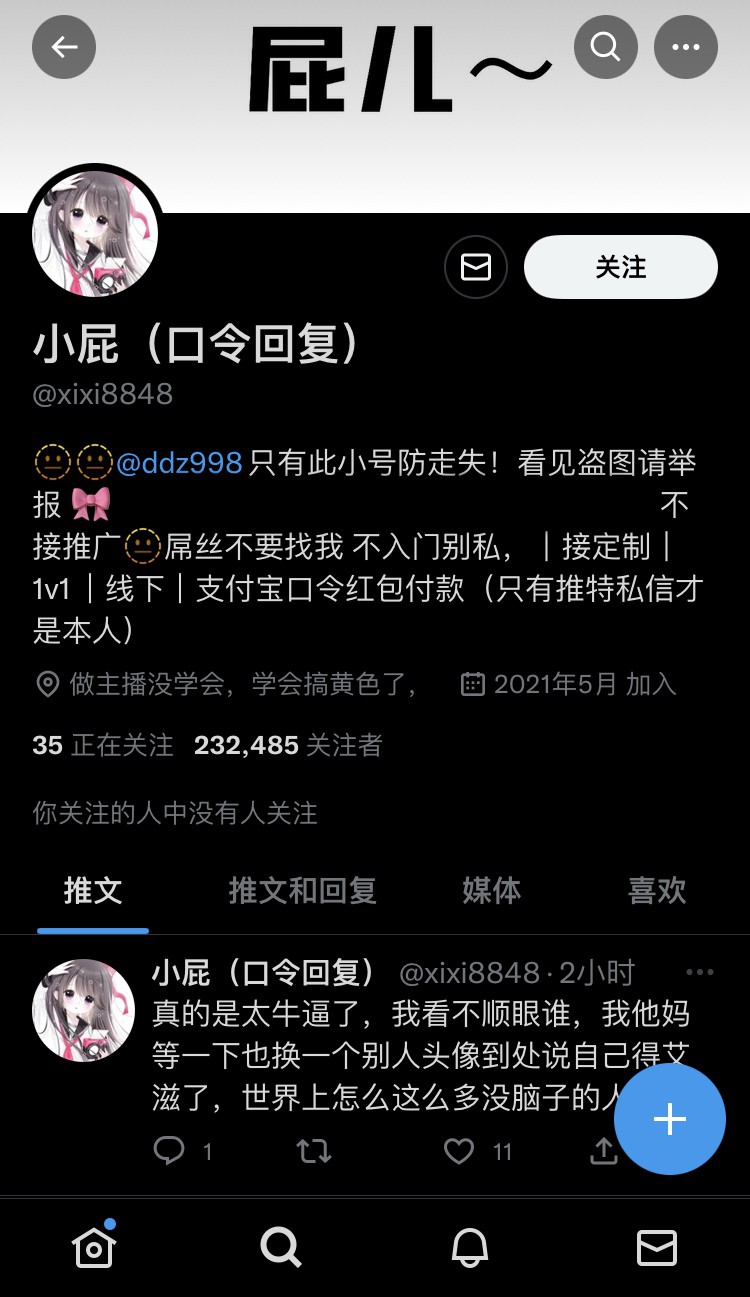Send a direct message to 小屁
The image size is (750, 1297).
pos(476,267)
